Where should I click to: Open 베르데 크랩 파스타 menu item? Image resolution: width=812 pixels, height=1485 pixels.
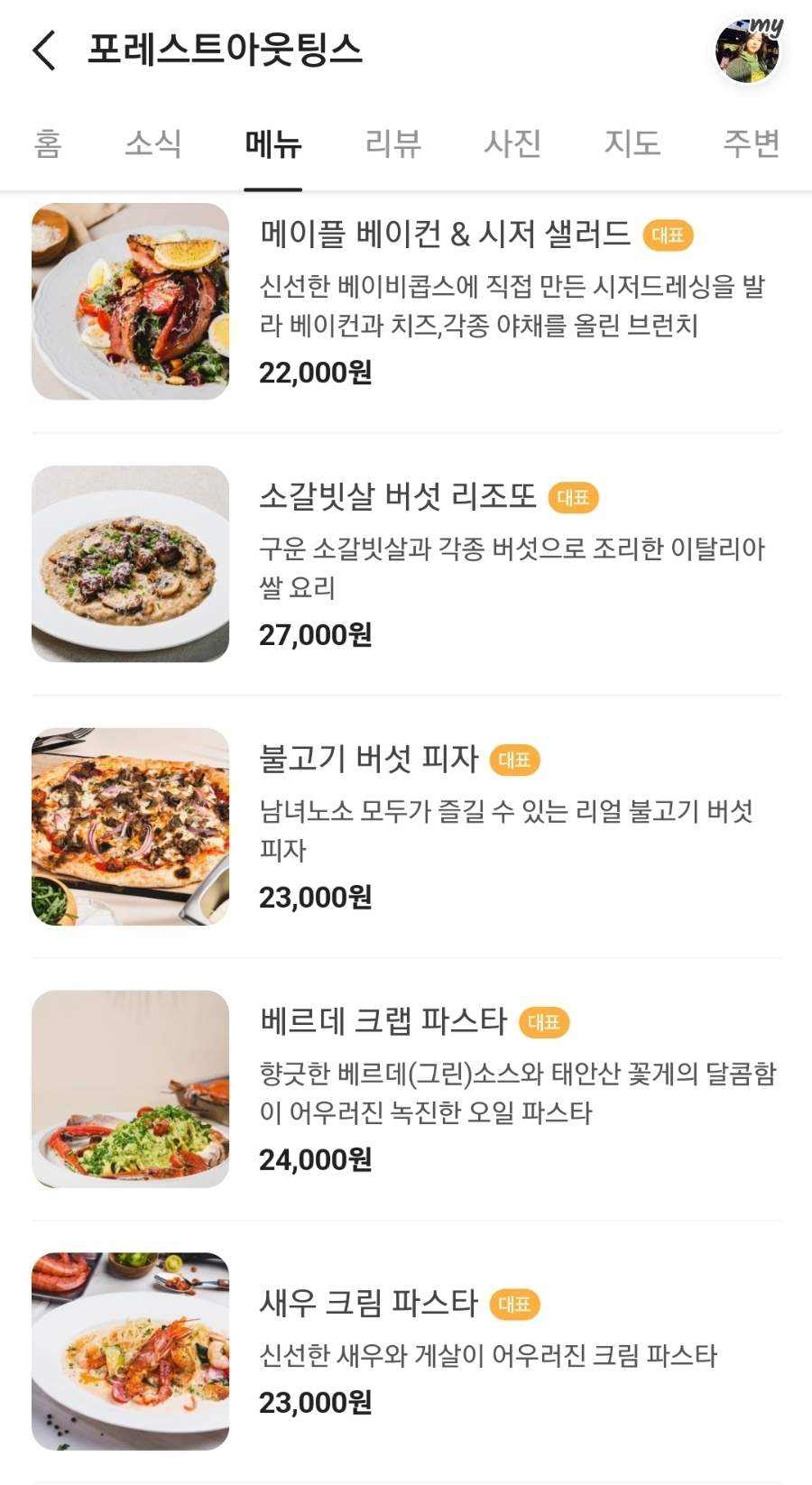click(383, 1021)
